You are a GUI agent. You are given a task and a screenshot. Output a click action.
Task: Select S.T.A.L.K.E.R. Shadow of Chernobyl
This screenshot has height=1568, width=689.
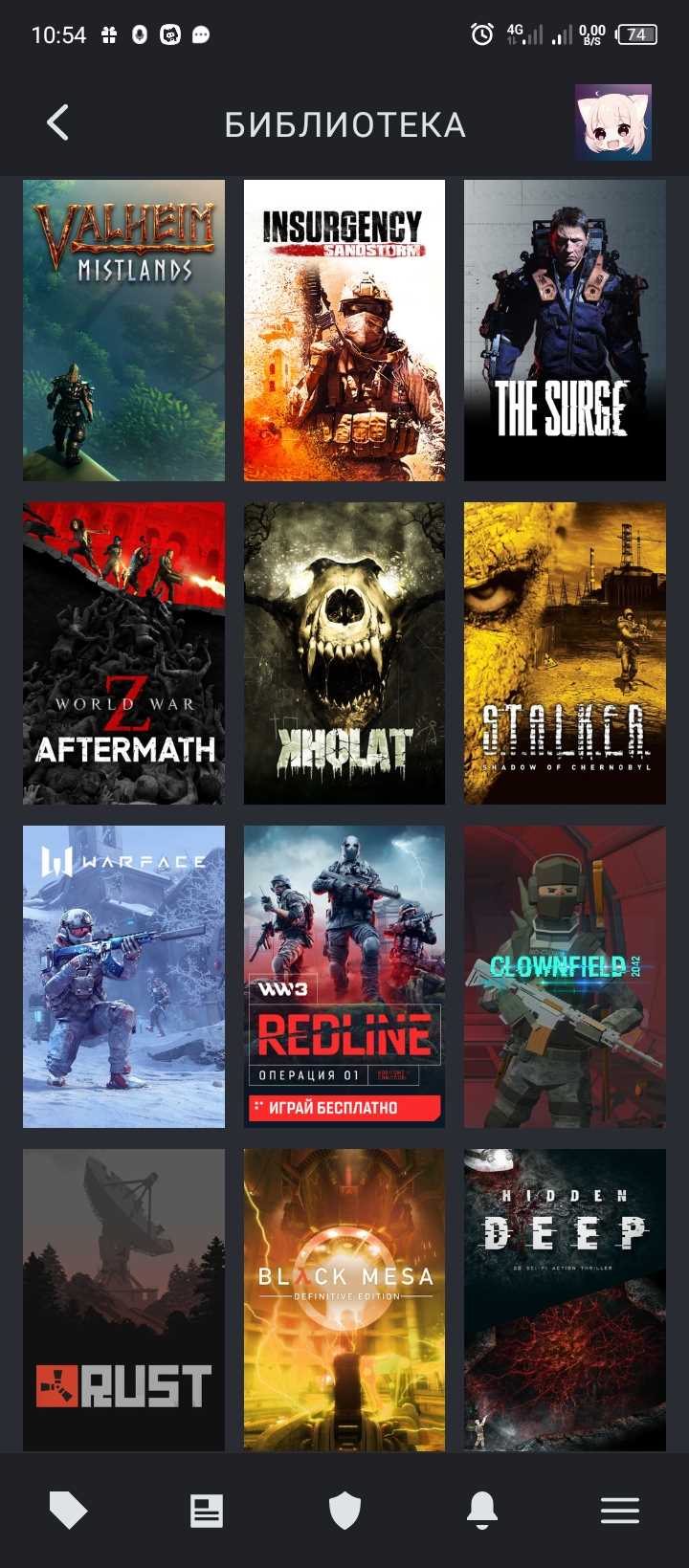565,652
